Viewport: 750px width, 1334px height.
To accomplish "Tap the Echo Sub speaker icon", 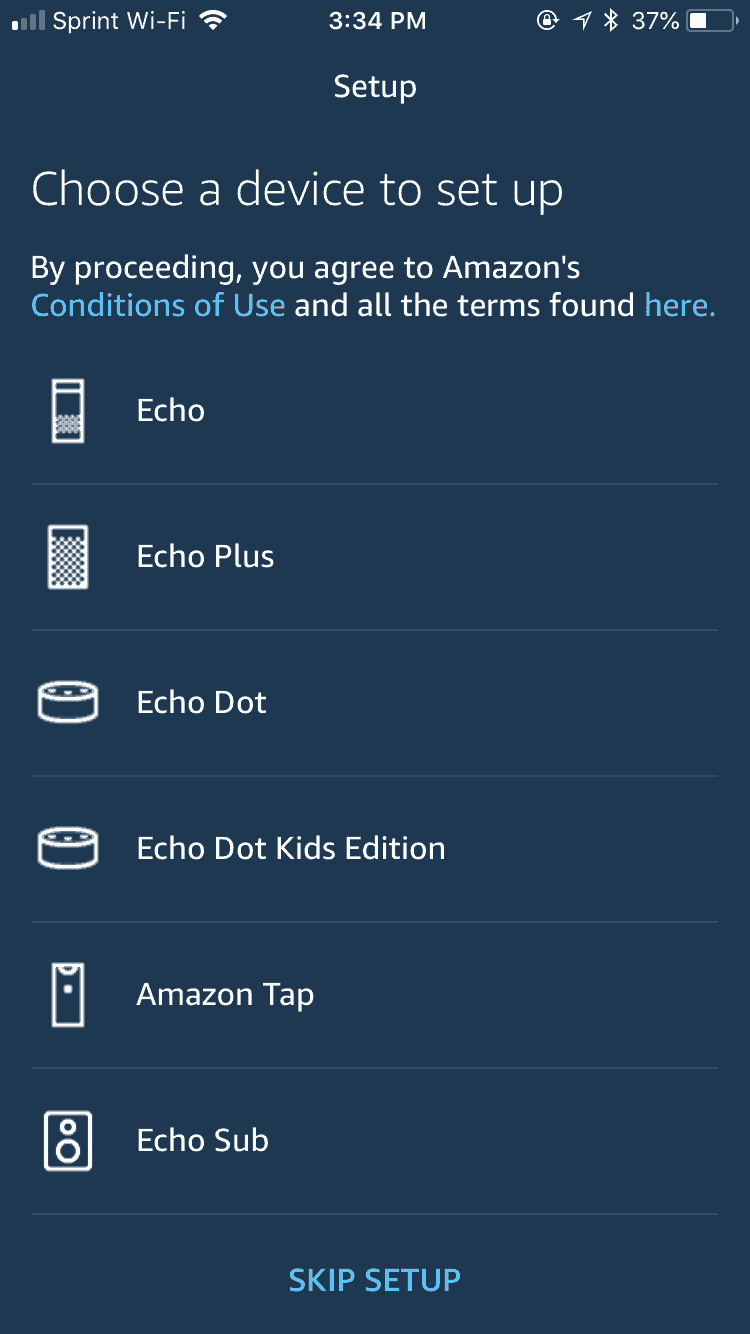I will [x=67, y=1139].
